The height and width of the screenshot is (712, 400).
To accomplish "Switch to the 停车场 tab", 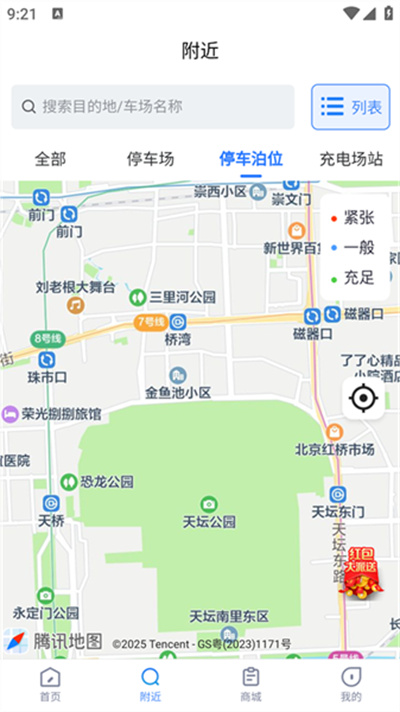I will tap(150, 159).
